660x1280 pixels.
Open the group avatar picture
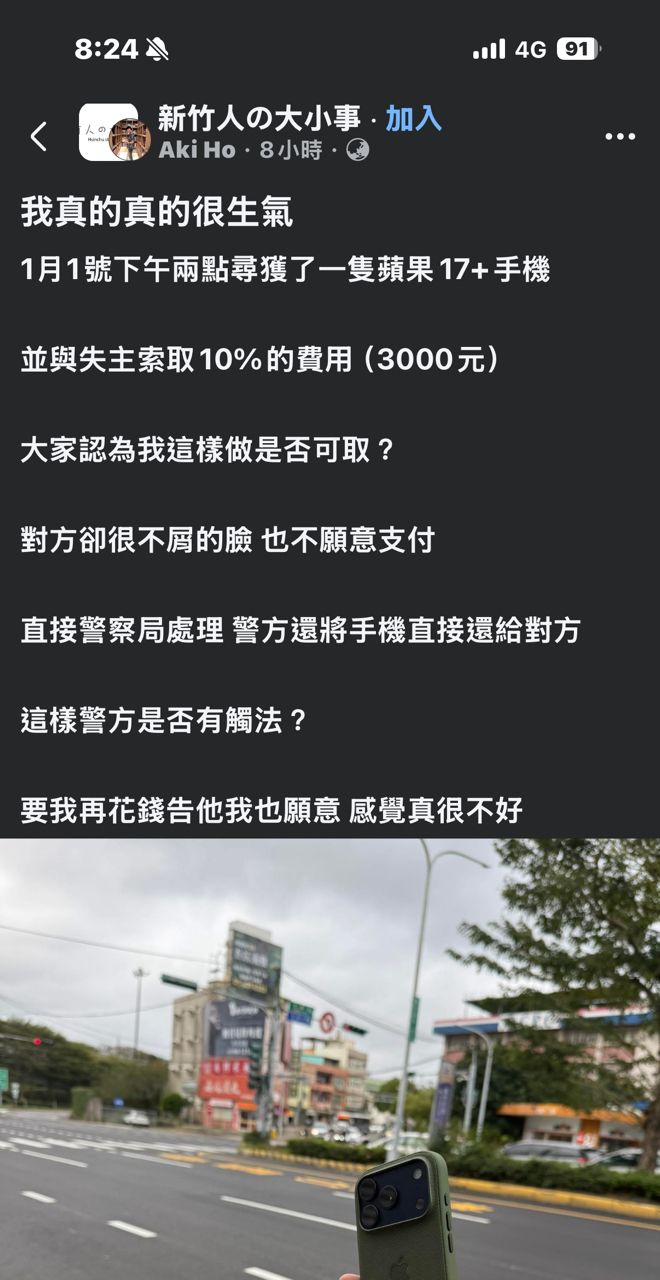pyautogui.click(x=108, y=132)
